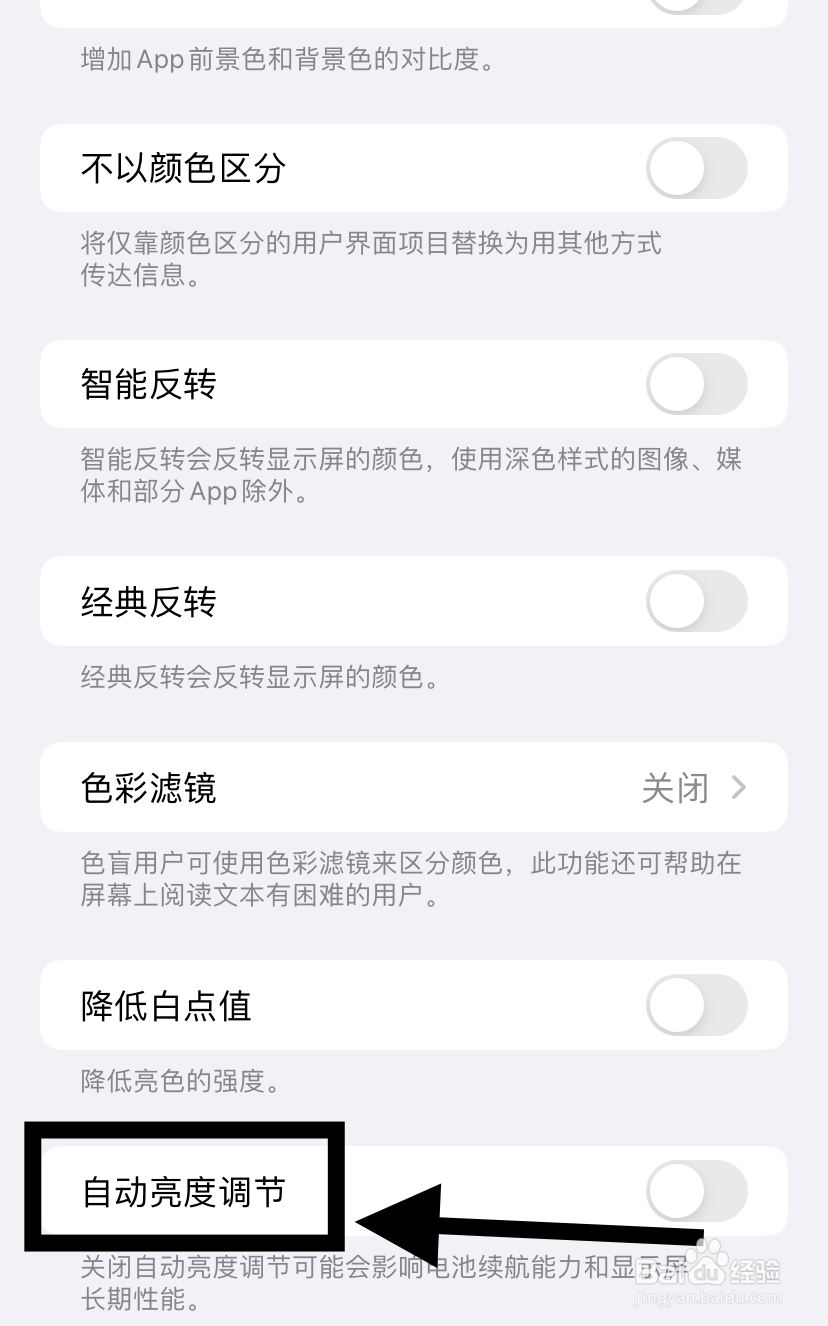828x1326 pixels.
Task: Enable the 不以颜色区分 switch
Action: pyautogui.click(x=696, y=169)
